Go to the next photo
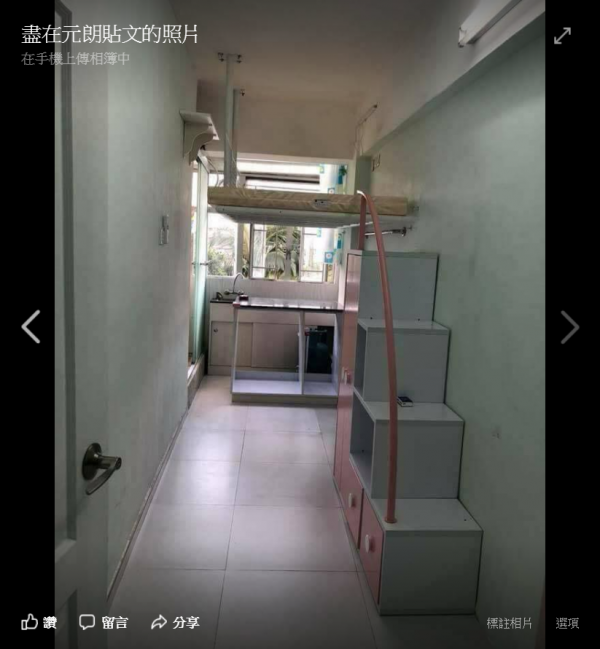The image size is (600, 649). 569,326
